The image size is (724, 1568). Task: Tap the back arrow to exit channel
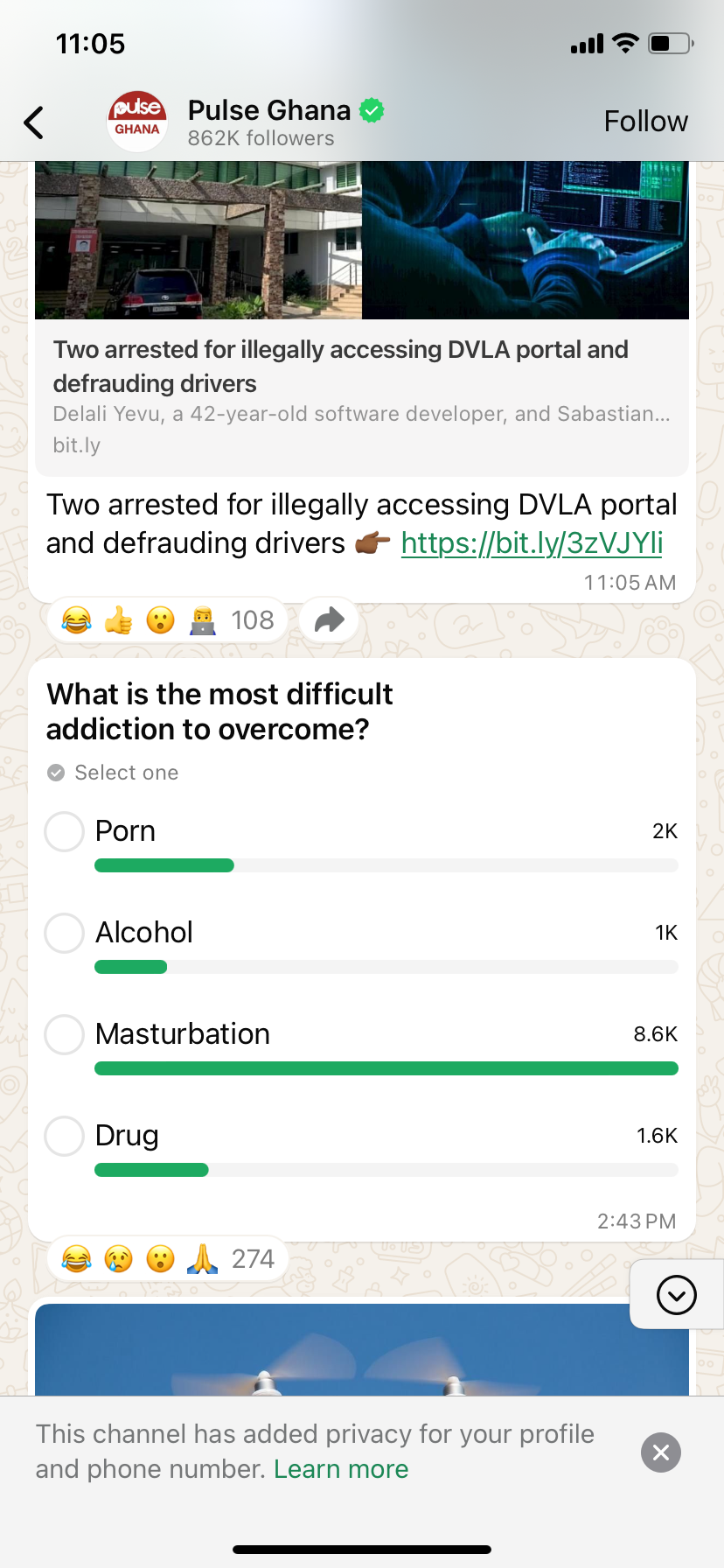click(x=33, y=122)
